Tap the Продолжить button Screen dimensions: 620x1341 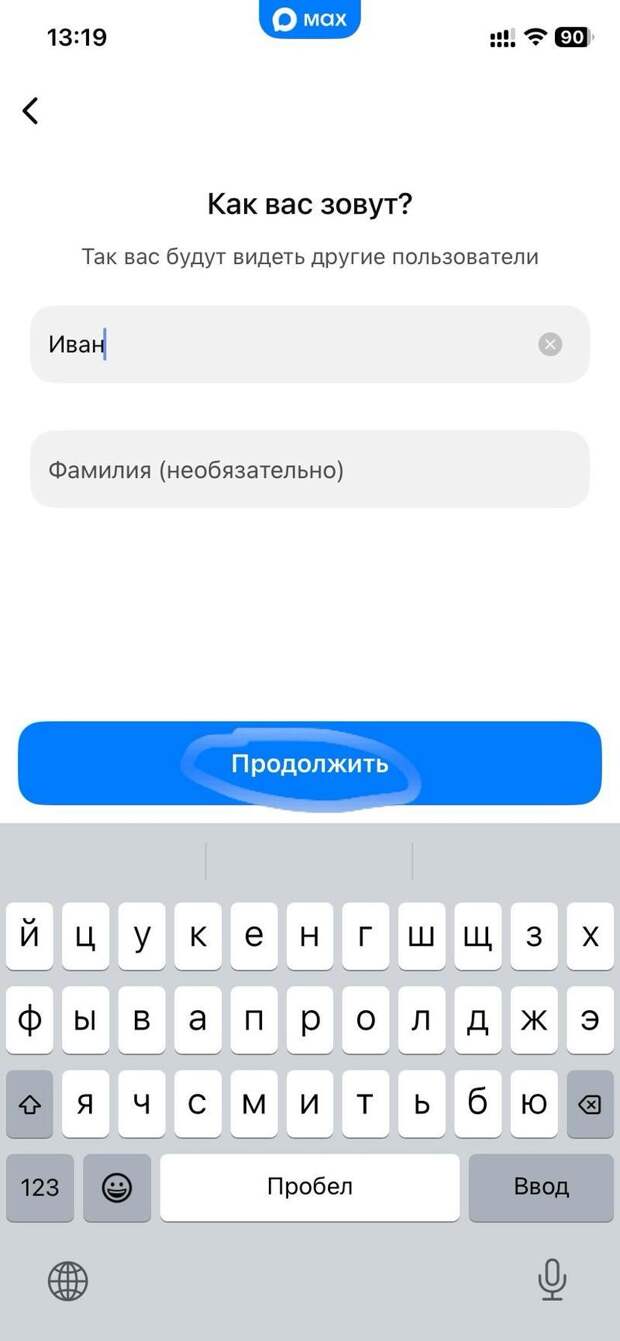(310, 764)
